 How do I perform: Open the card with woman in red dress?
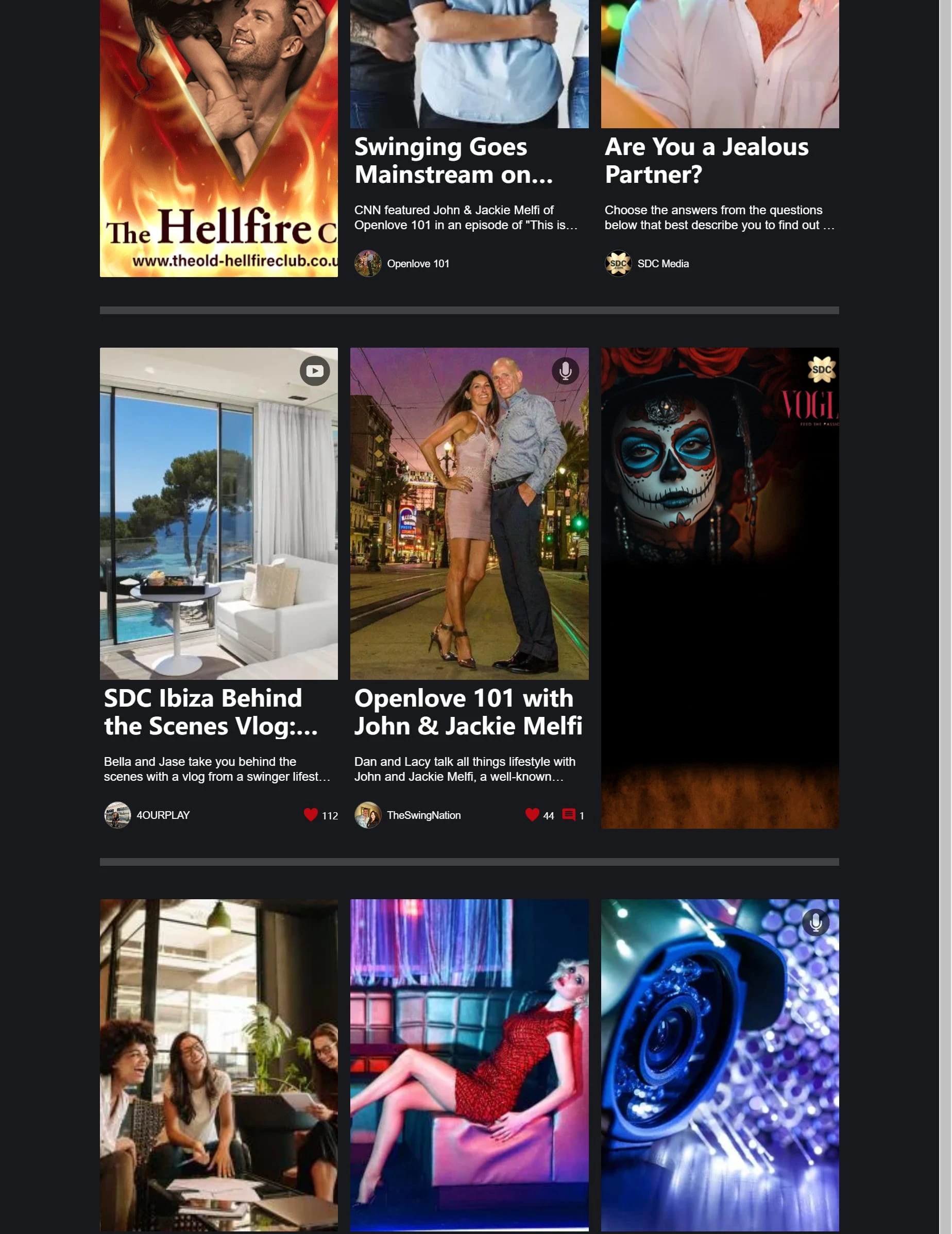469,1065
